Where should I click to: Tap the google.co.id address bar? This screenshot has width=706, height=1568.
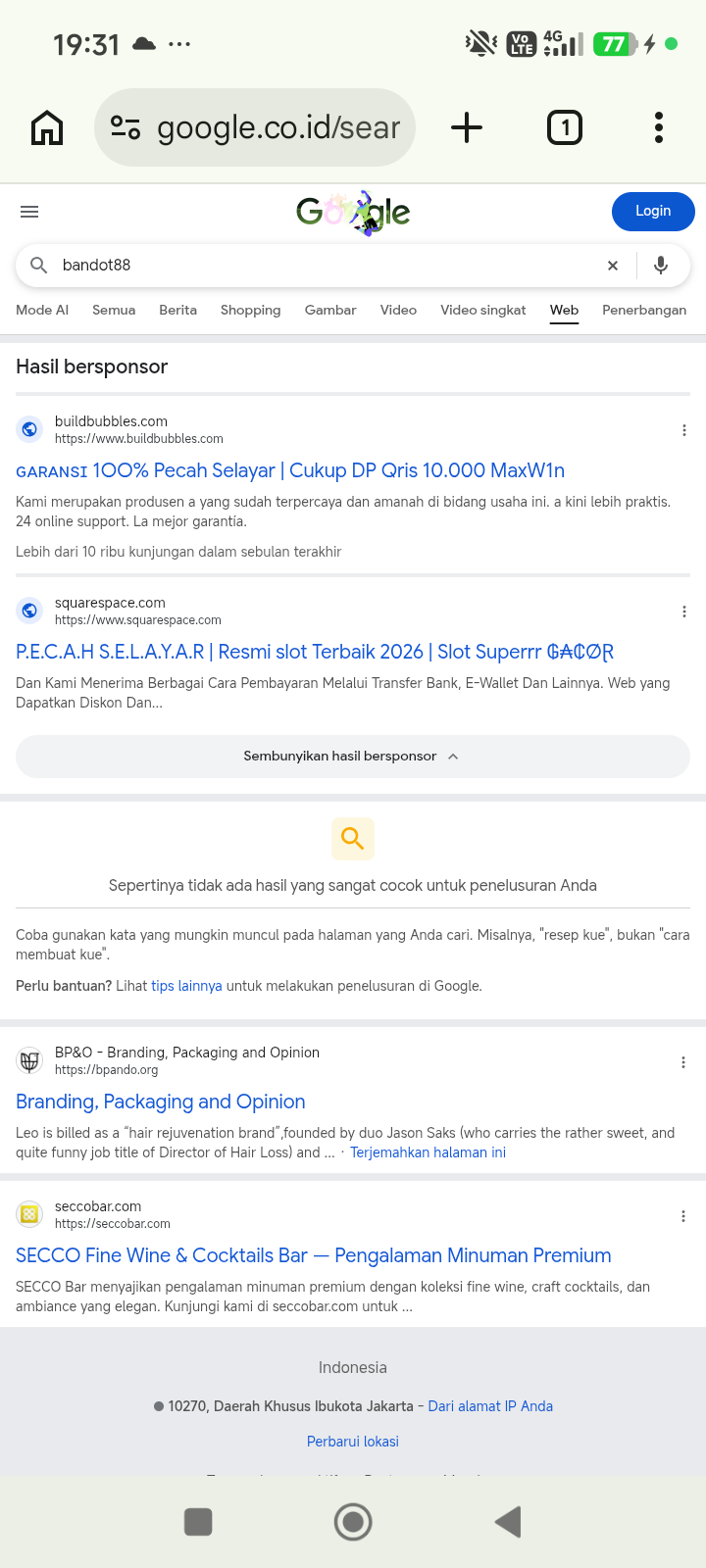pos(255,127)
